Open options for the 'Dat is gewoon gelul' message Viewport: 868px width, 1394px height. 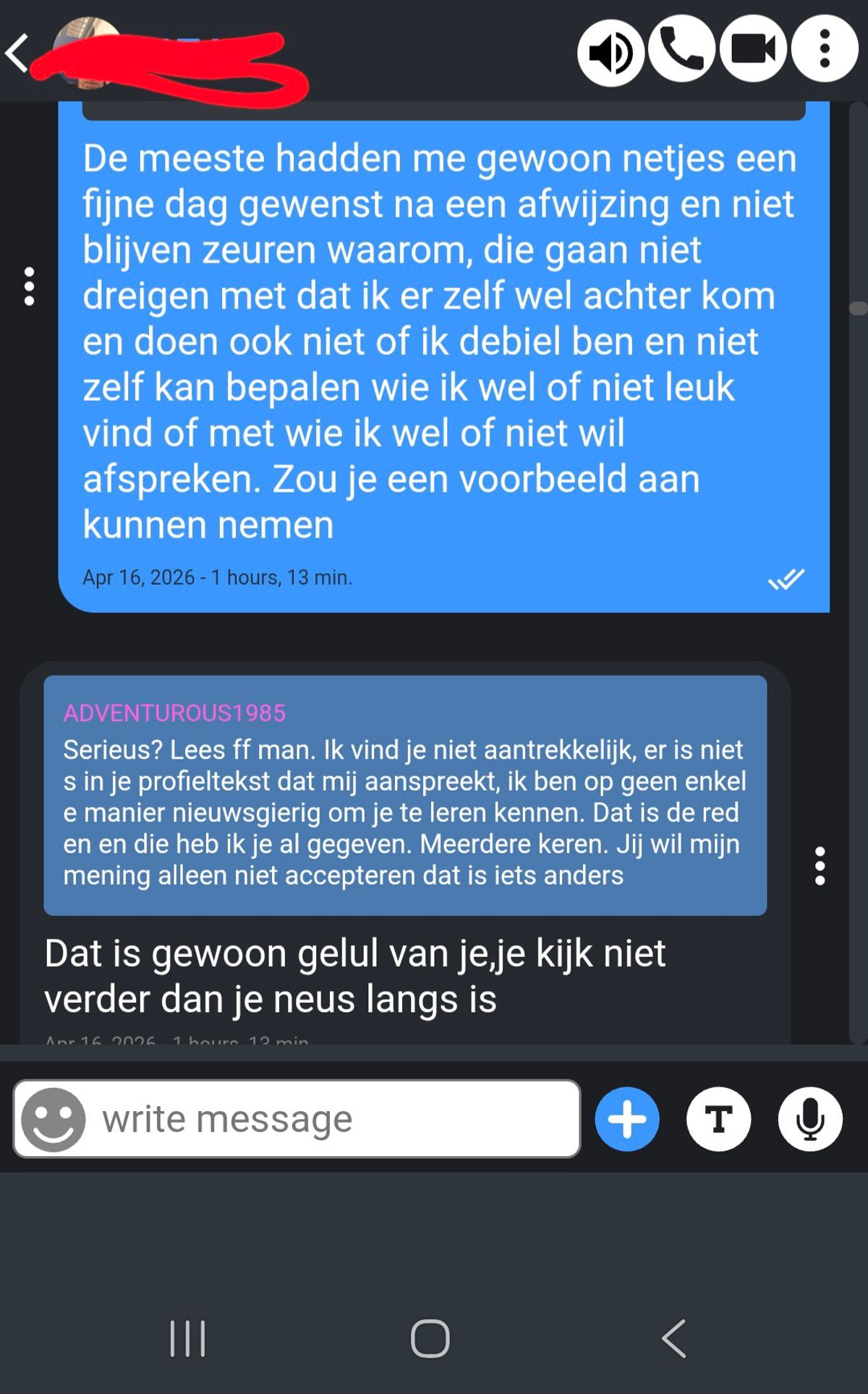pyautogui.click(x=819, y=866)
